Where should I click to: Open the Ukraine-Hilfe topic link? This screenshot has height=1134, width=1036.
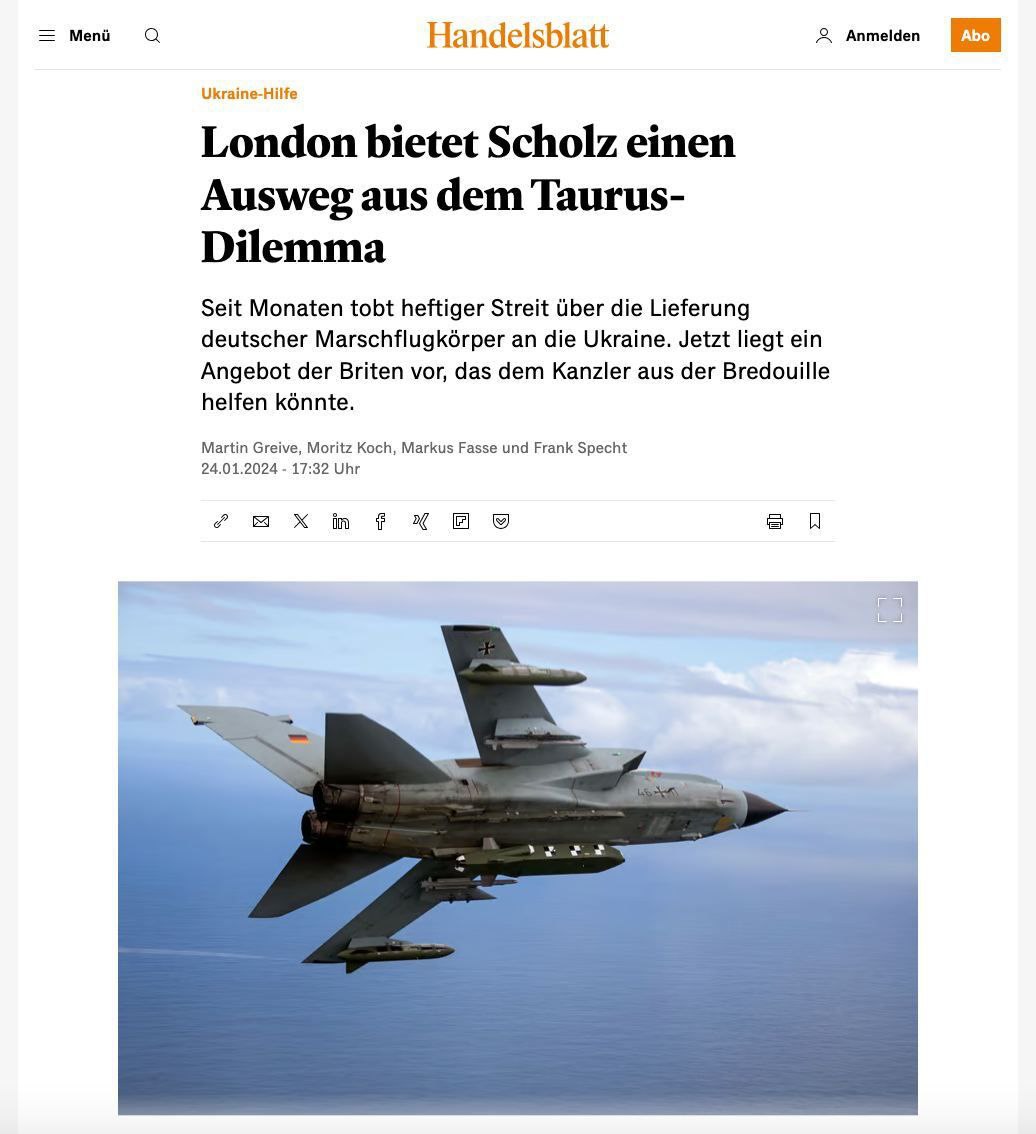coord(249,93)
